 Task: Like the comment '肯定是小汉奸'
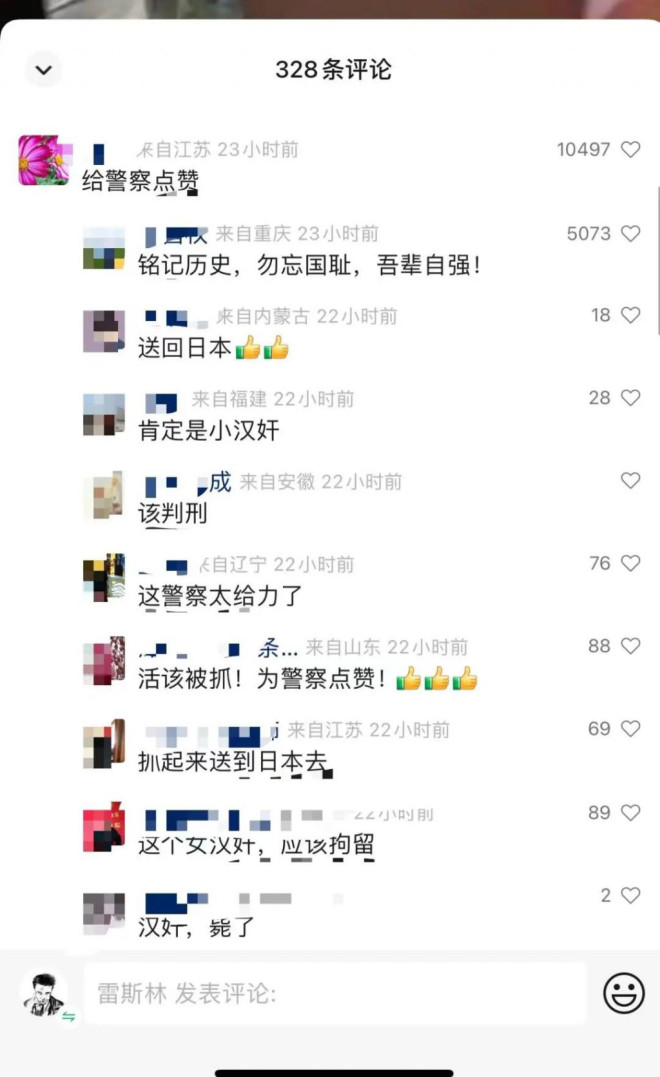(x=630, y=399)
